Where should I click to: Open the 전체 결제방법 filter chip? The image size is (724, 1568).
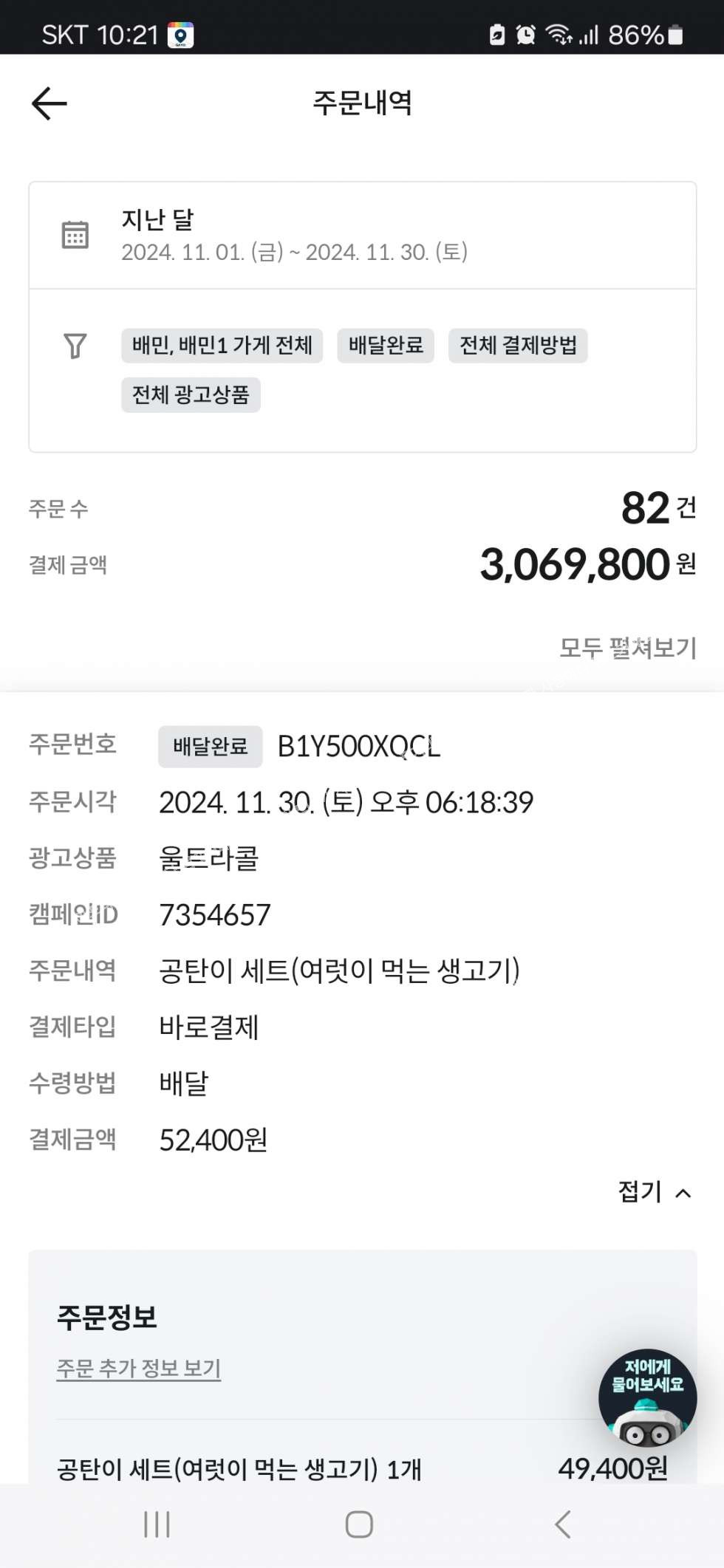(518, 346)
